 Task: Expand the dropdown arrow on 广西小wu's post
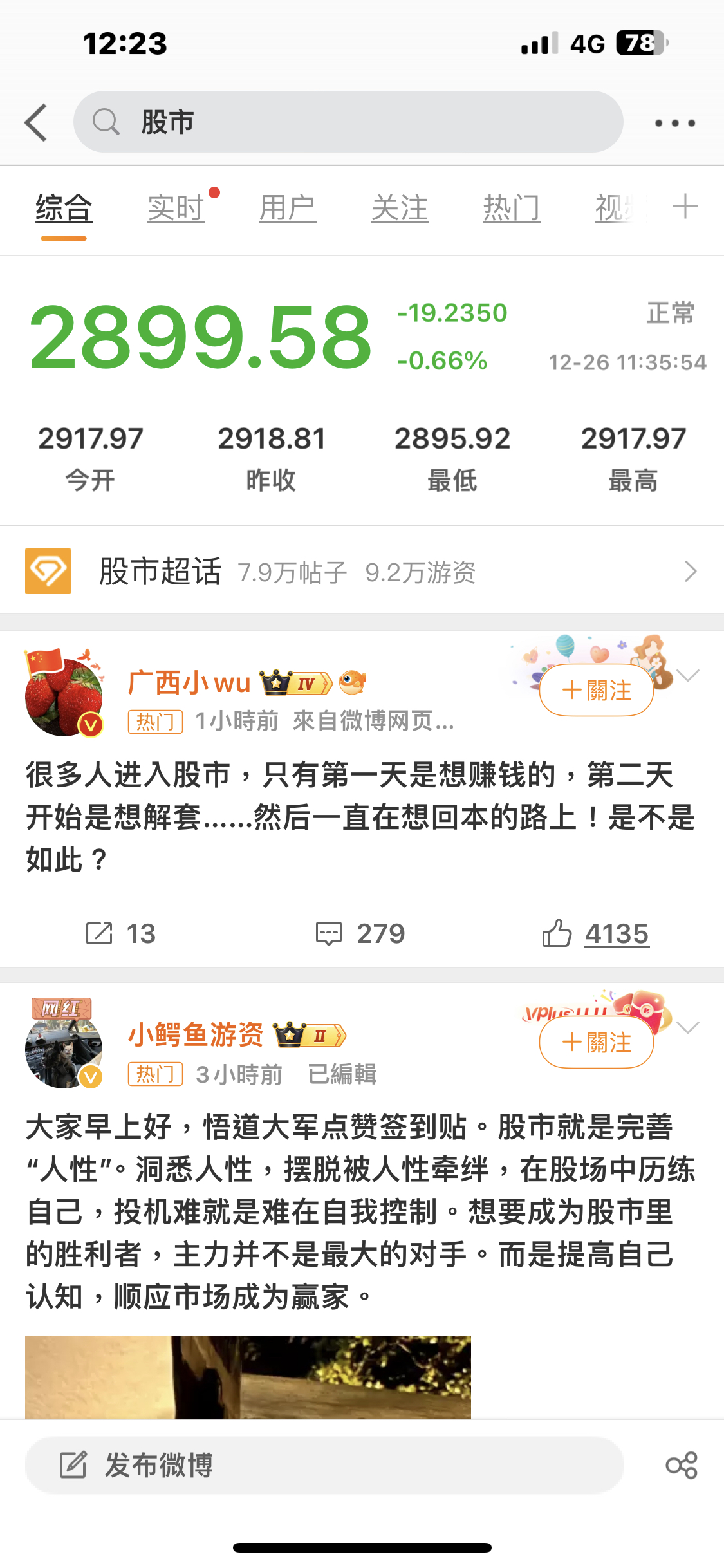point(688,675)
